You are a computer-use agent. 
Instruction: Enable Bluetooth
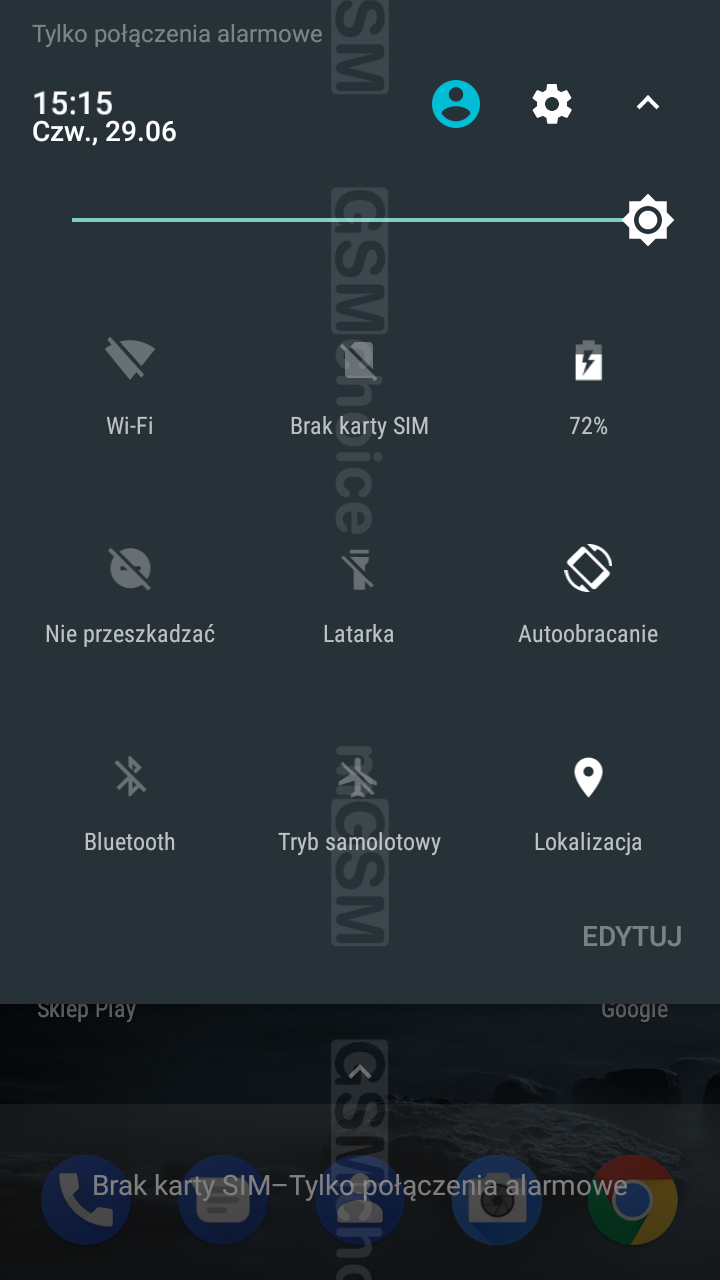[130, 777]
